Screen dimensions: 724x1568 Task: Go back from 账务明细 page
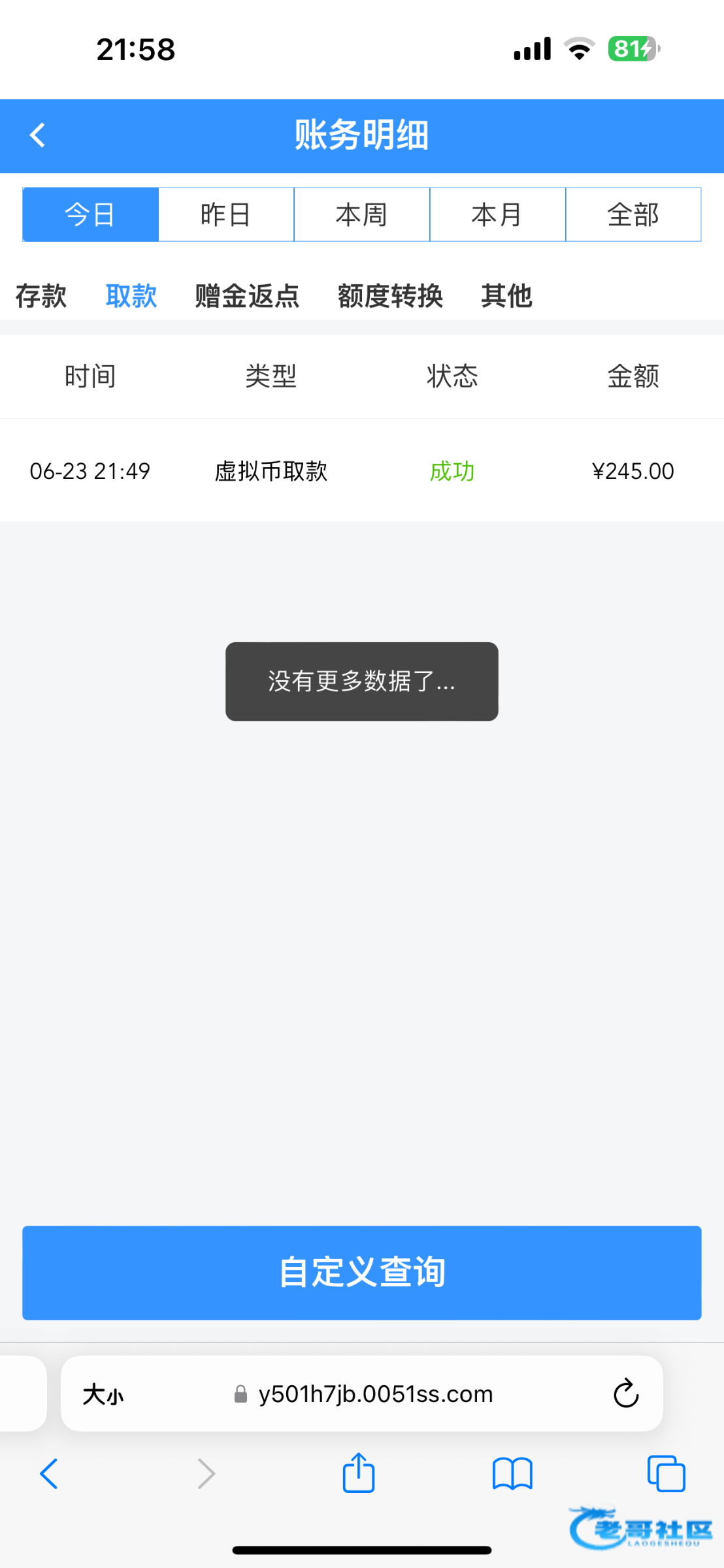pyautogui.click(x=38, y=135)
